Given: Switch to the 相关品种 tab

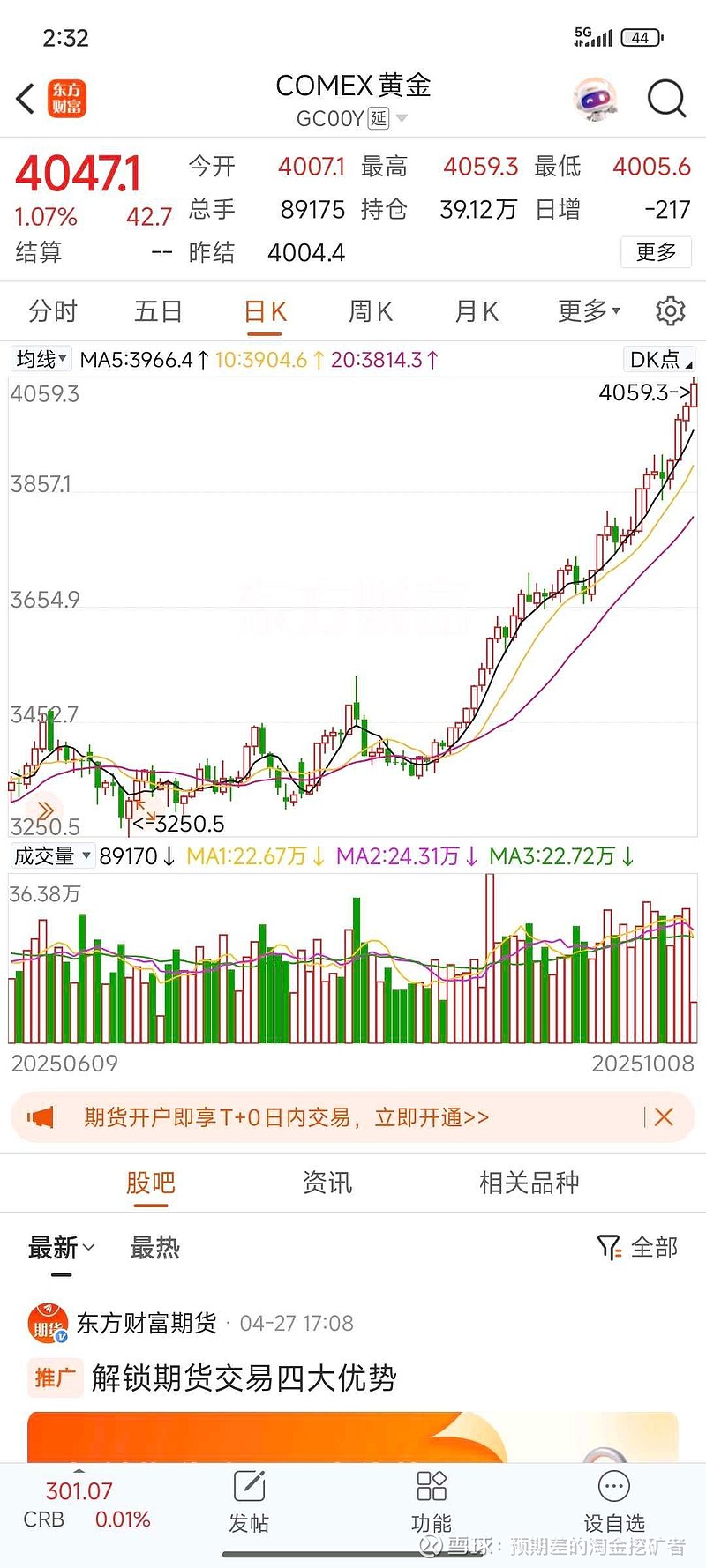Looking at the screenshot, I should [x=529, y=1183].
